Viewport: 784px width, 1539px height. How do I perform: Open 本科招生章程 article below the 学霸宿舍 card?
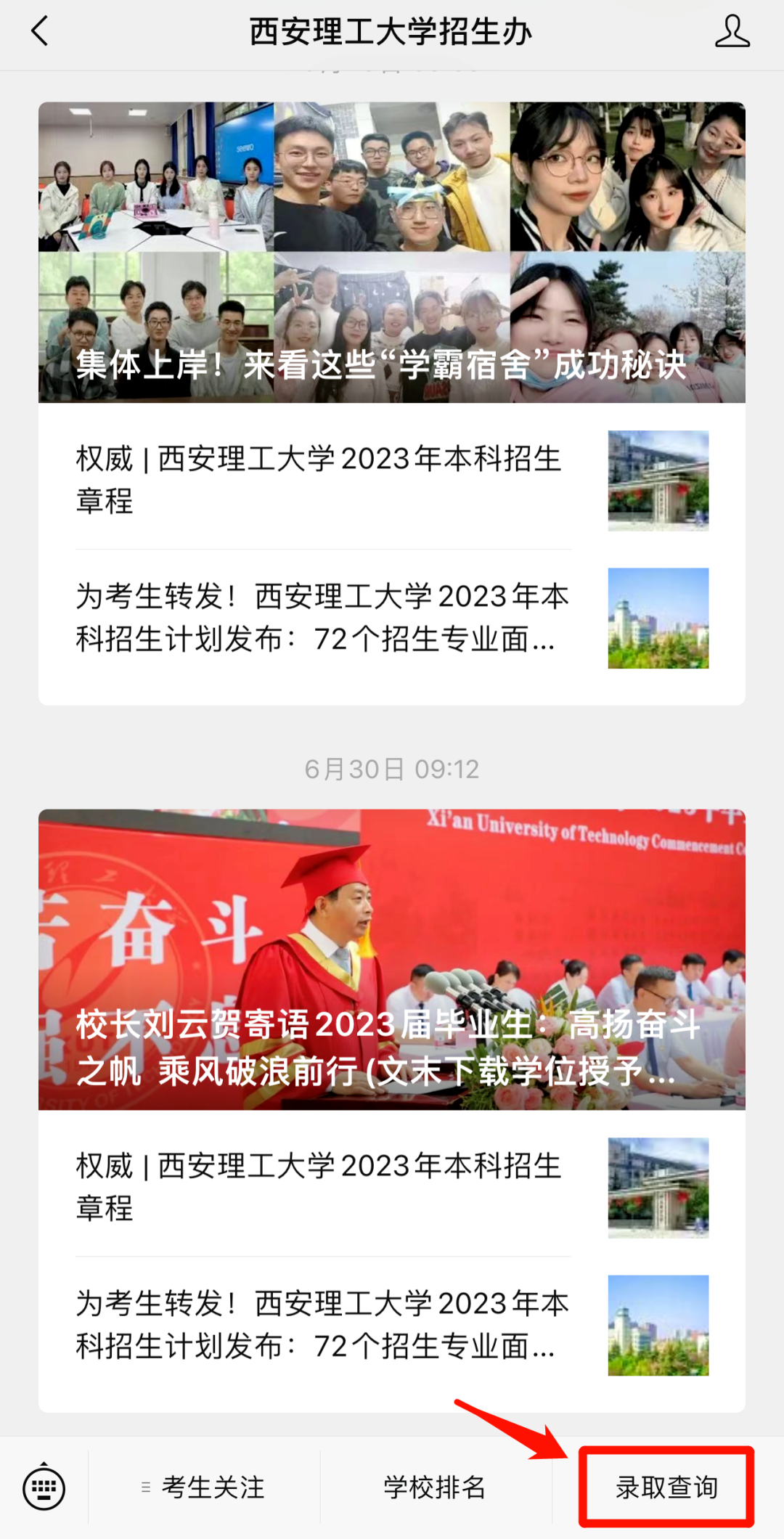pyautogui.click(x=392, y=480)
